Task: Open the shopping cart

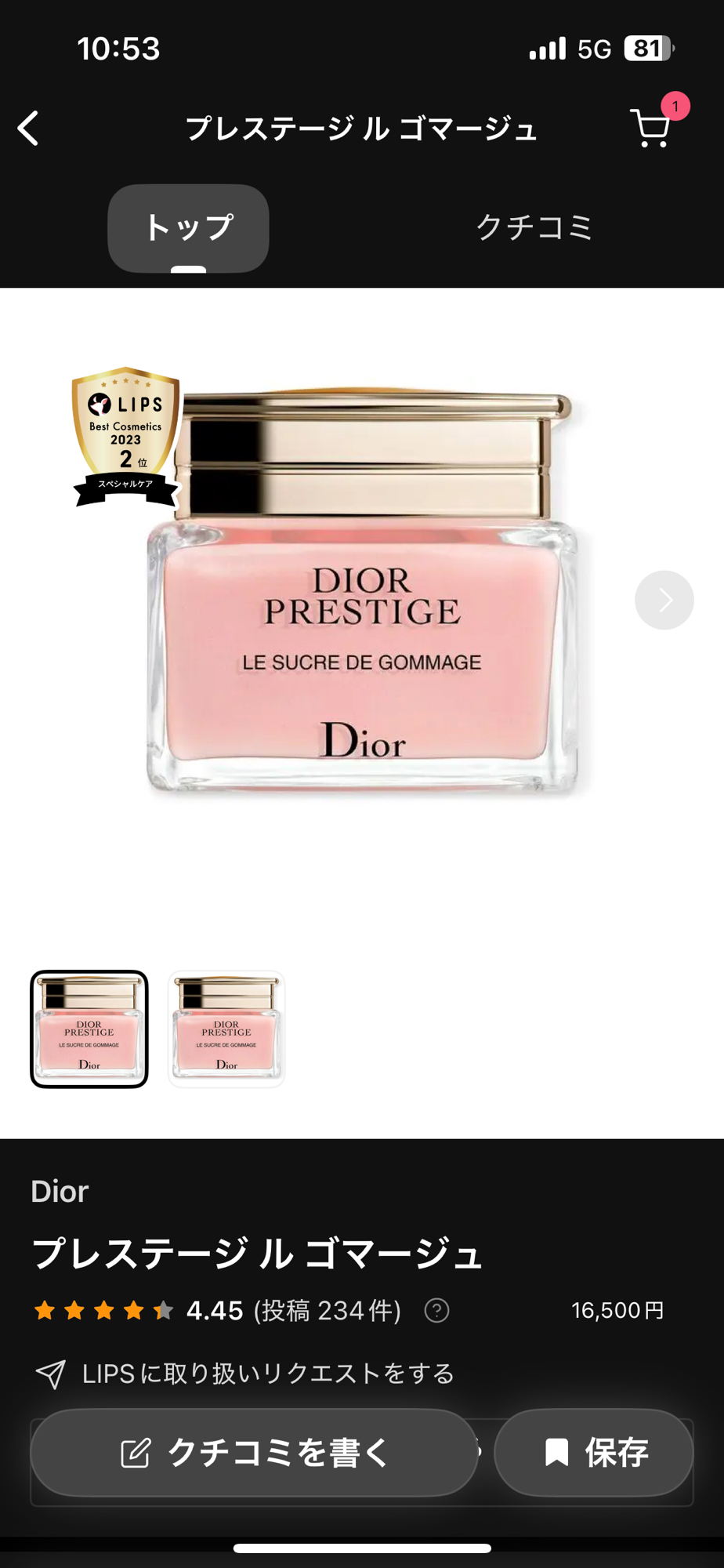Action: point(651,128)
